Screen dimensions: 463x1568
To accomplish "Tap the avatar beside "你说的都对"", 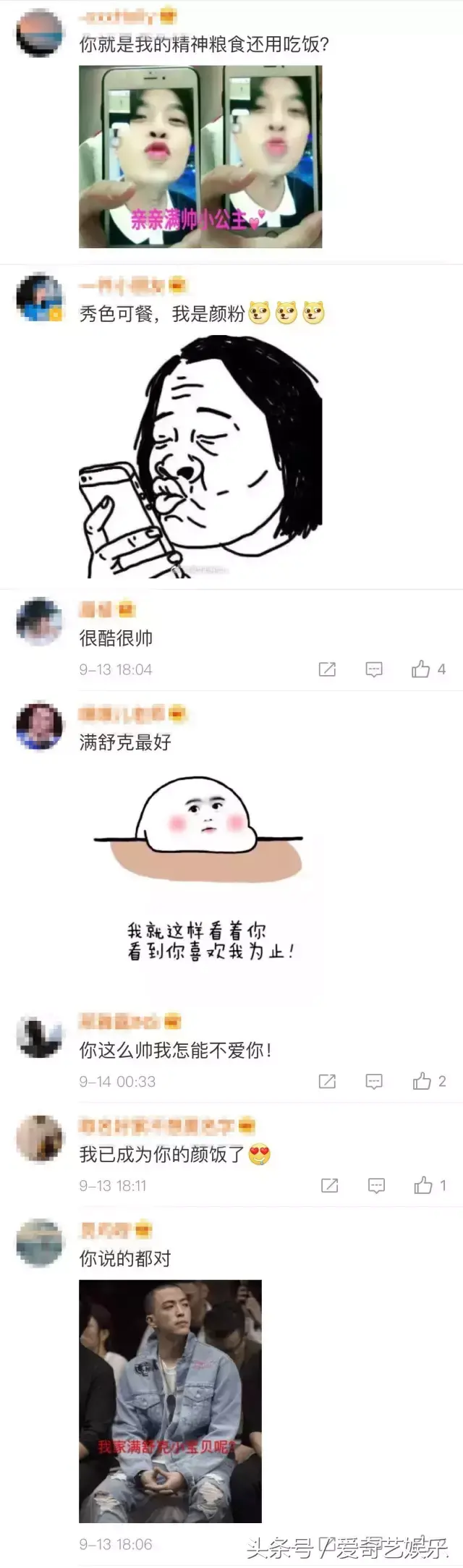I will (40, 1242).
